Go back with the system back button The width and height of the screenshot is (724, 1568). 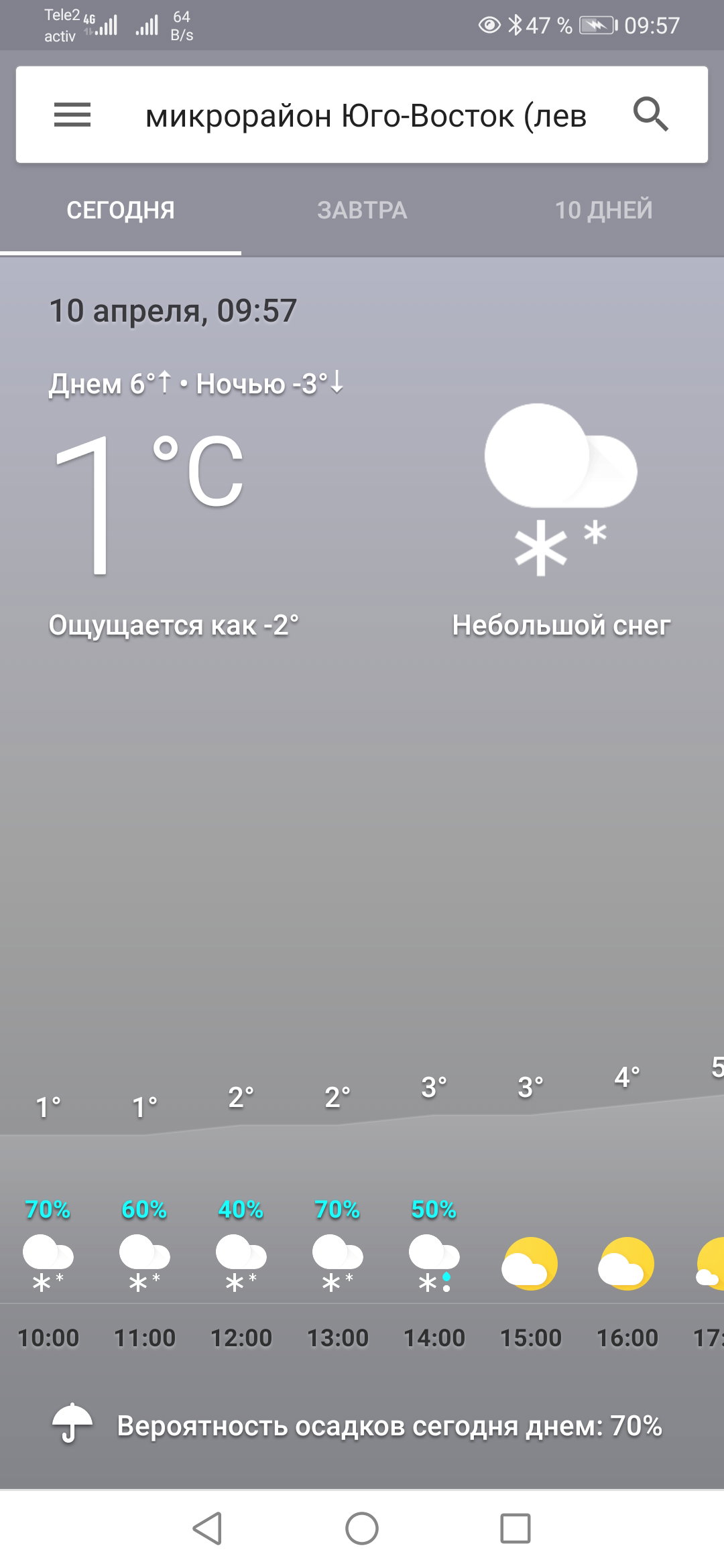pos(208,1528)
